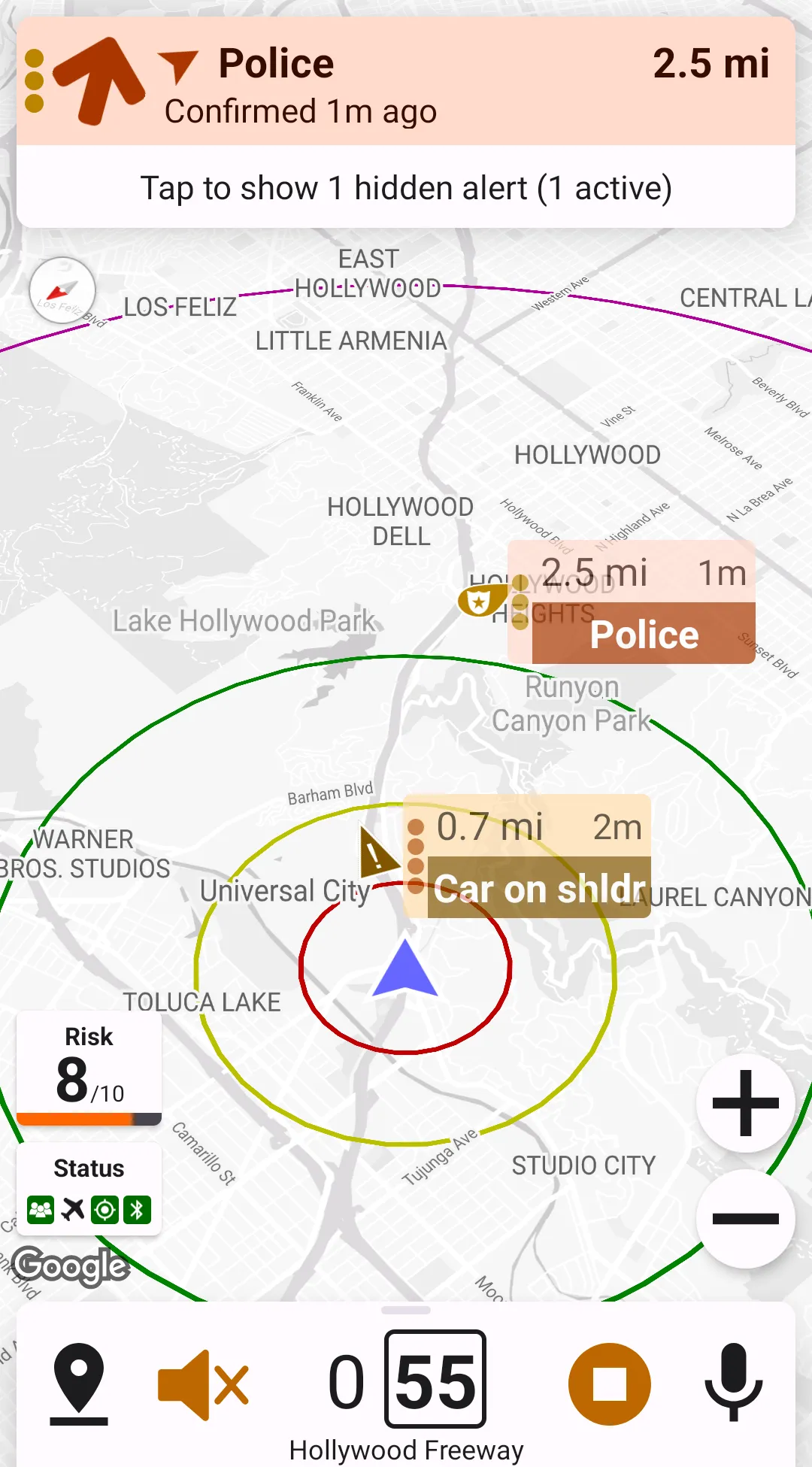Zoom in with the plus button
Image resolution: width=812 pixels, height=1467 pixels.
[745, 1103]
